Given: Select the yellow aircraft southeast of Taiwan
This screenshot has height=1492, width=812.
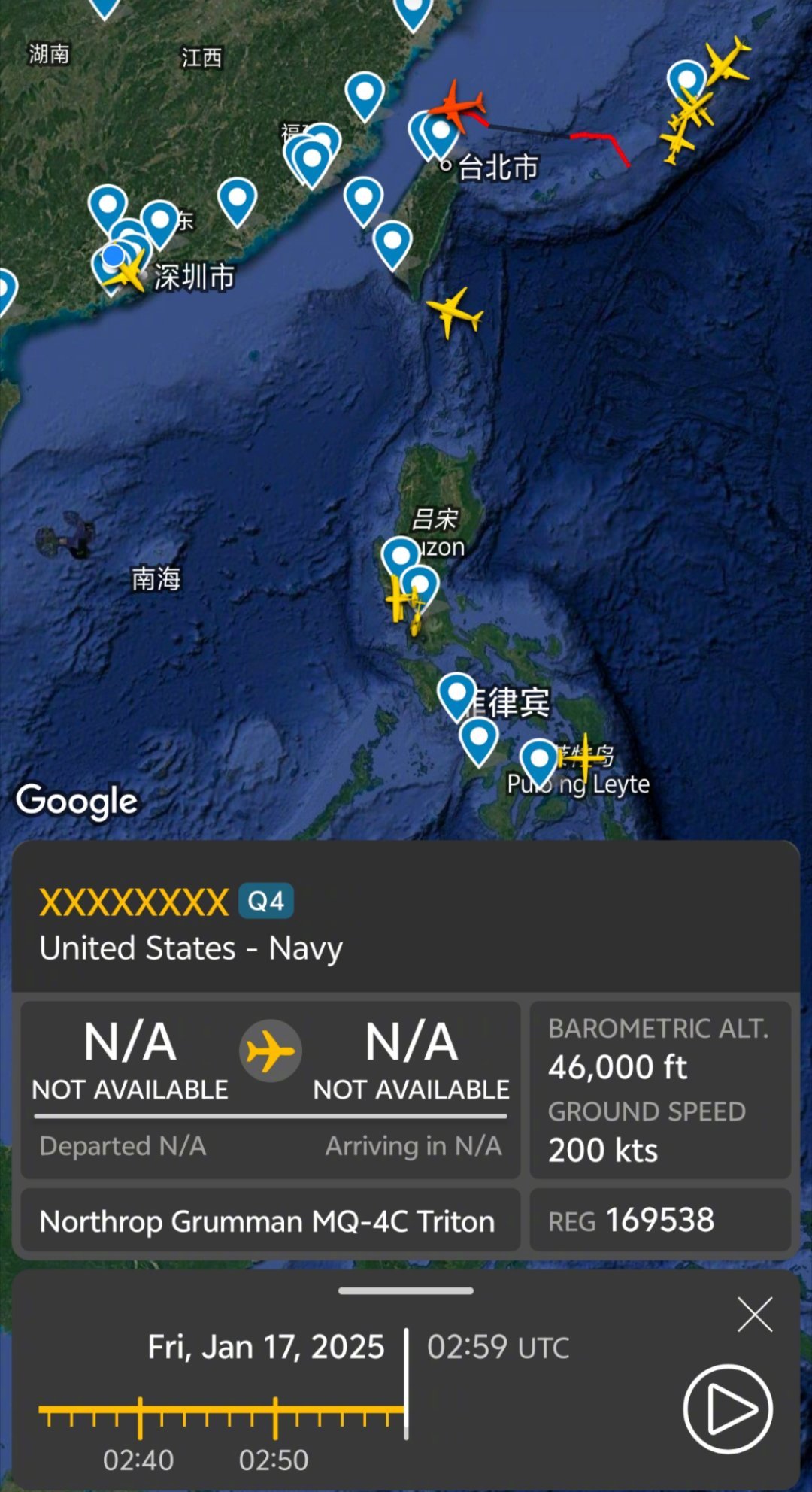Looking at the screenshot, I should (x=453, y=311).
